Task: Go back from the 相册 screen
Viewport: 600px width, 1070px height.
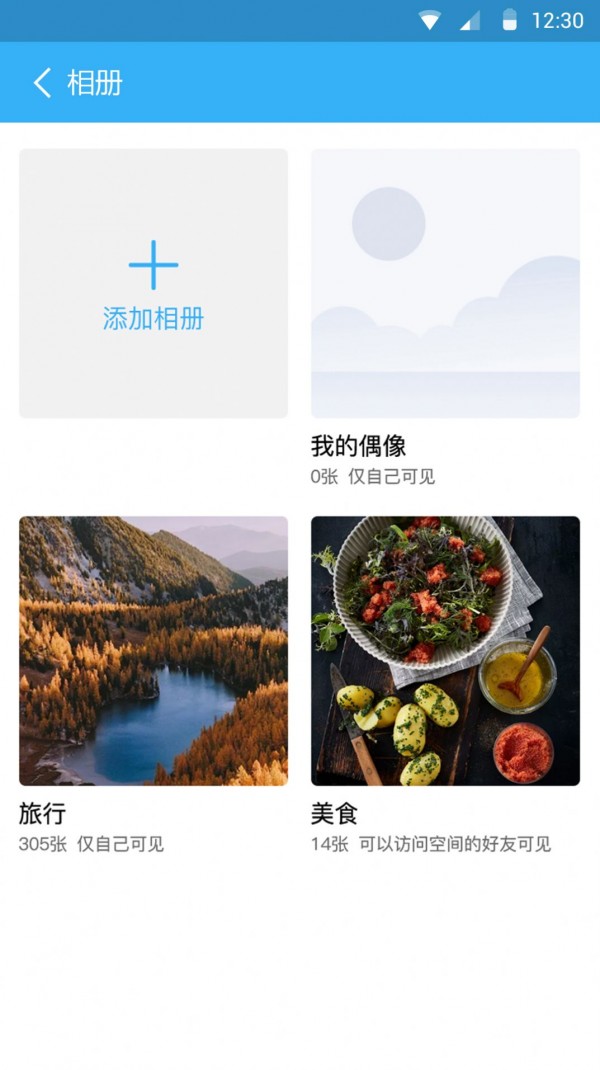Action: [x=42, y=82]
